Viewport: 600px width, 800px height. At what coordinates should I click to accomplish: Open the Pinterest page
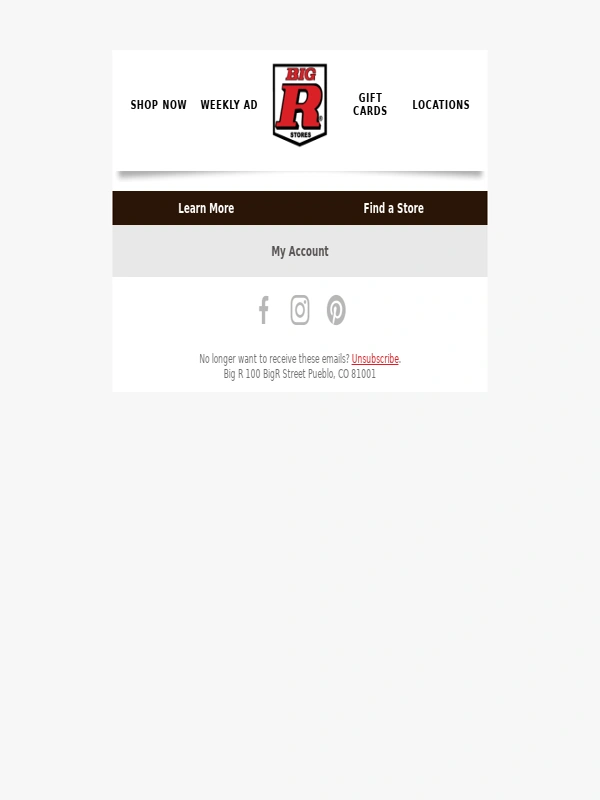pos(336,310)
